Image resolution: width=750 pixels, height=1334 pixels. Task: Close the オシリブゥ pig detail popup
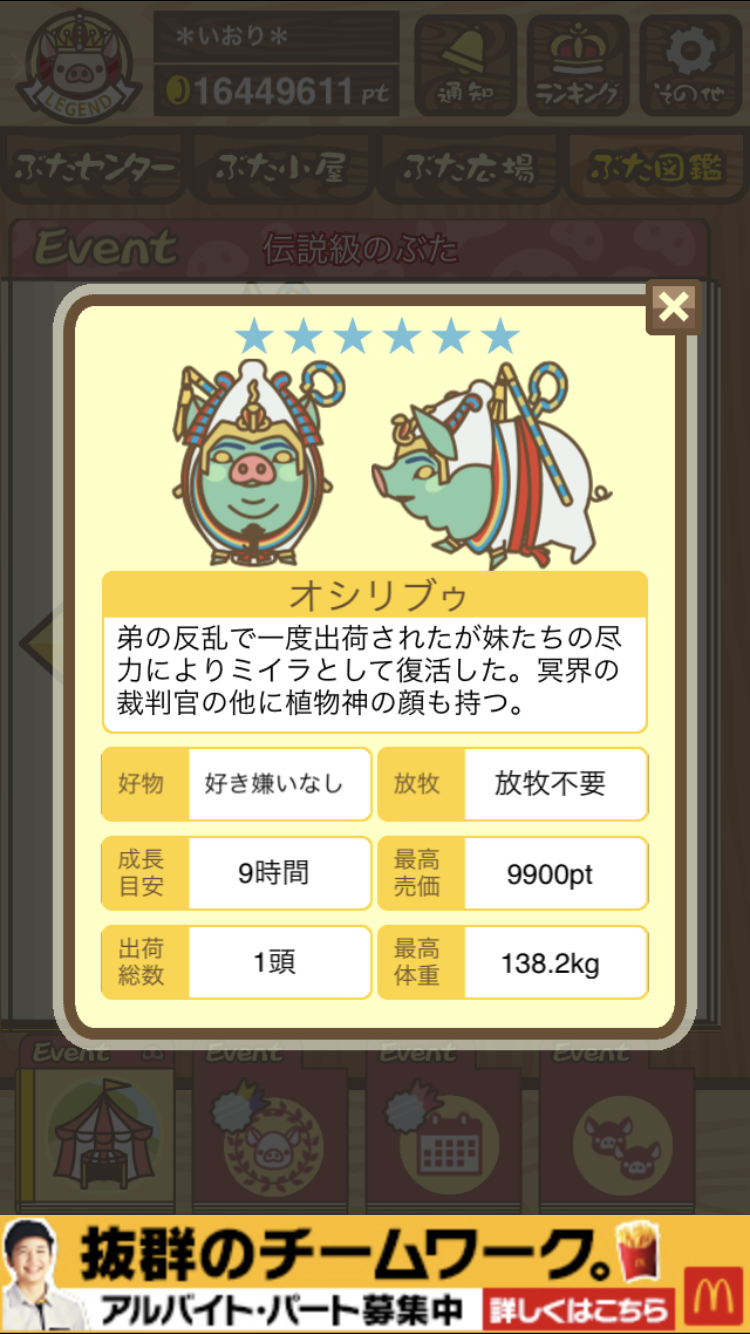point(673,307)
